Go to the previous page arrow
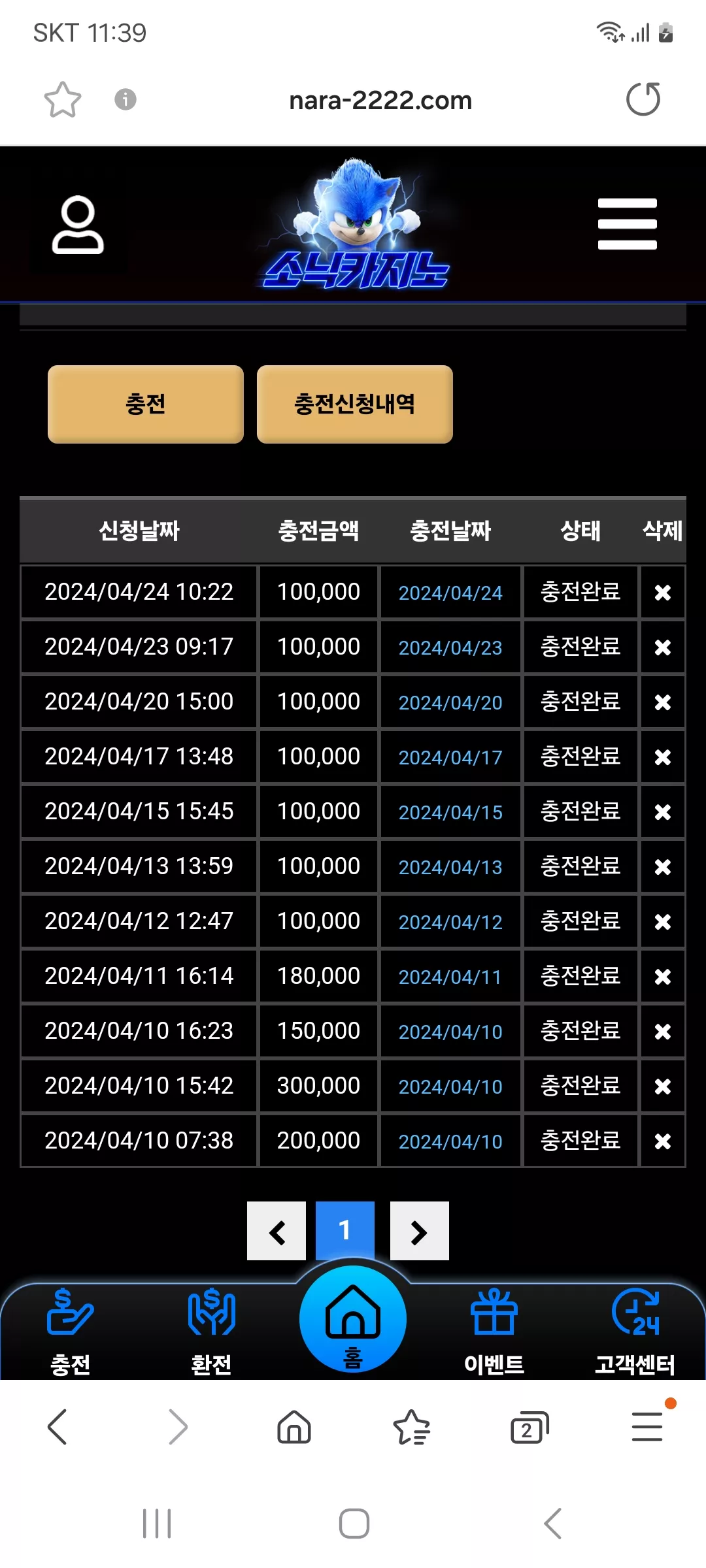Image resolution: width=706 pixels, height=1568 pixels. (277, 1231)
